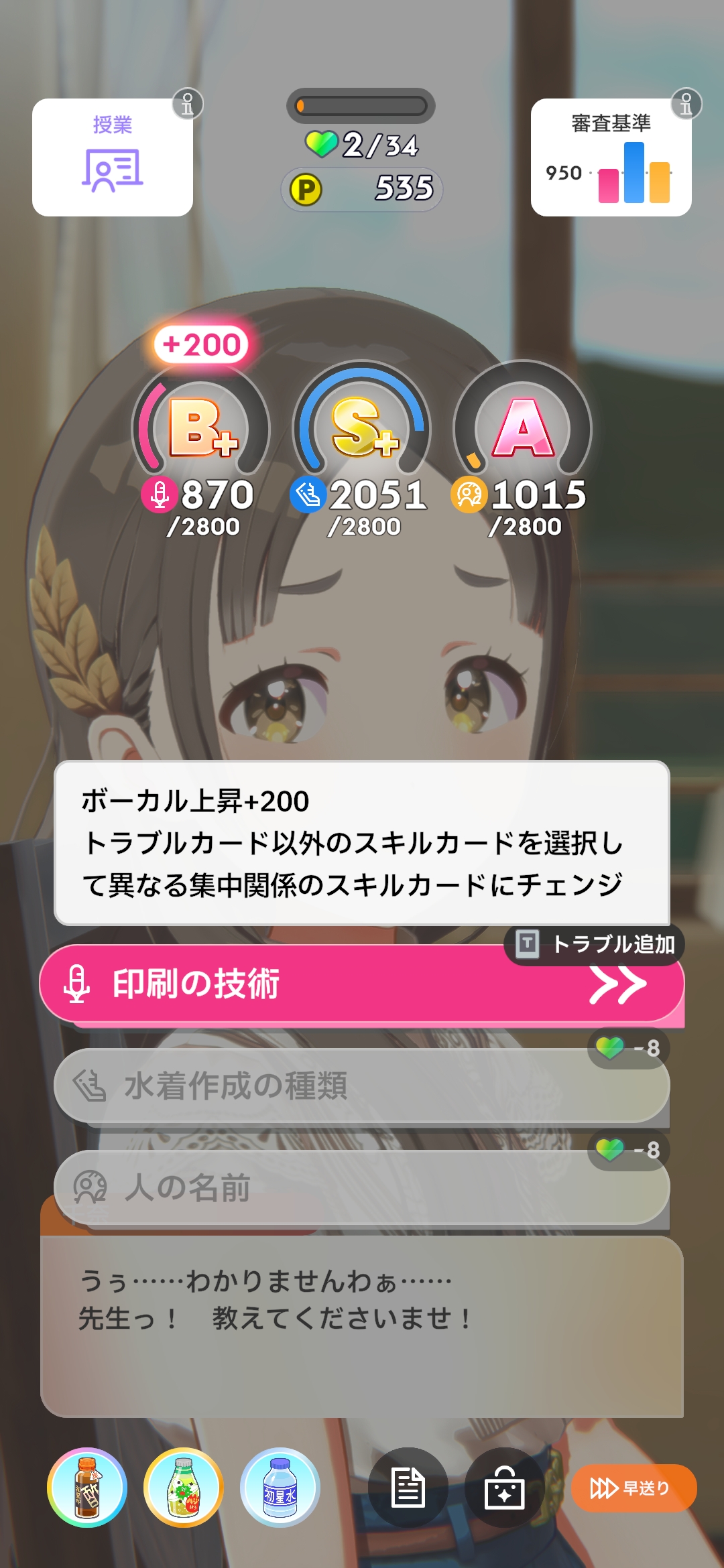Tap the 早送り fast-forward button
The image size is (724, 1568).
click(x=633, y=1488)
